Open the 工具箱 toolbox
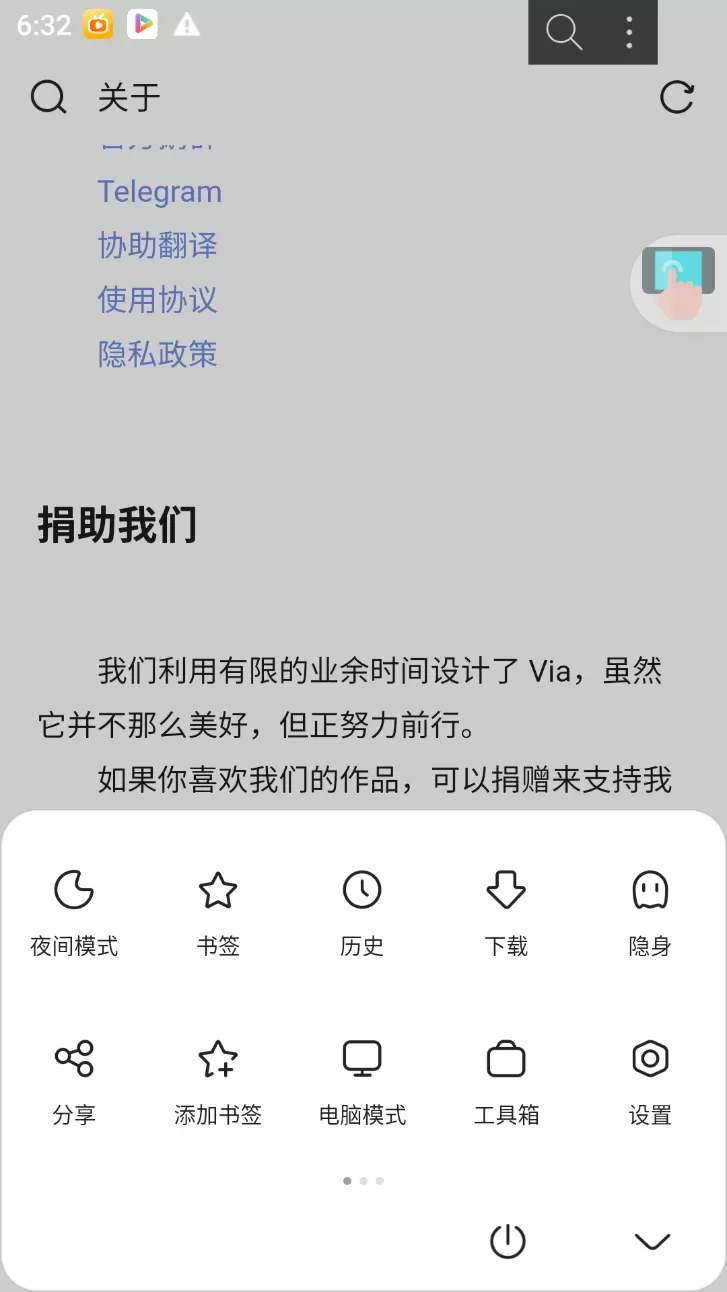 [x=506, y=1082]
